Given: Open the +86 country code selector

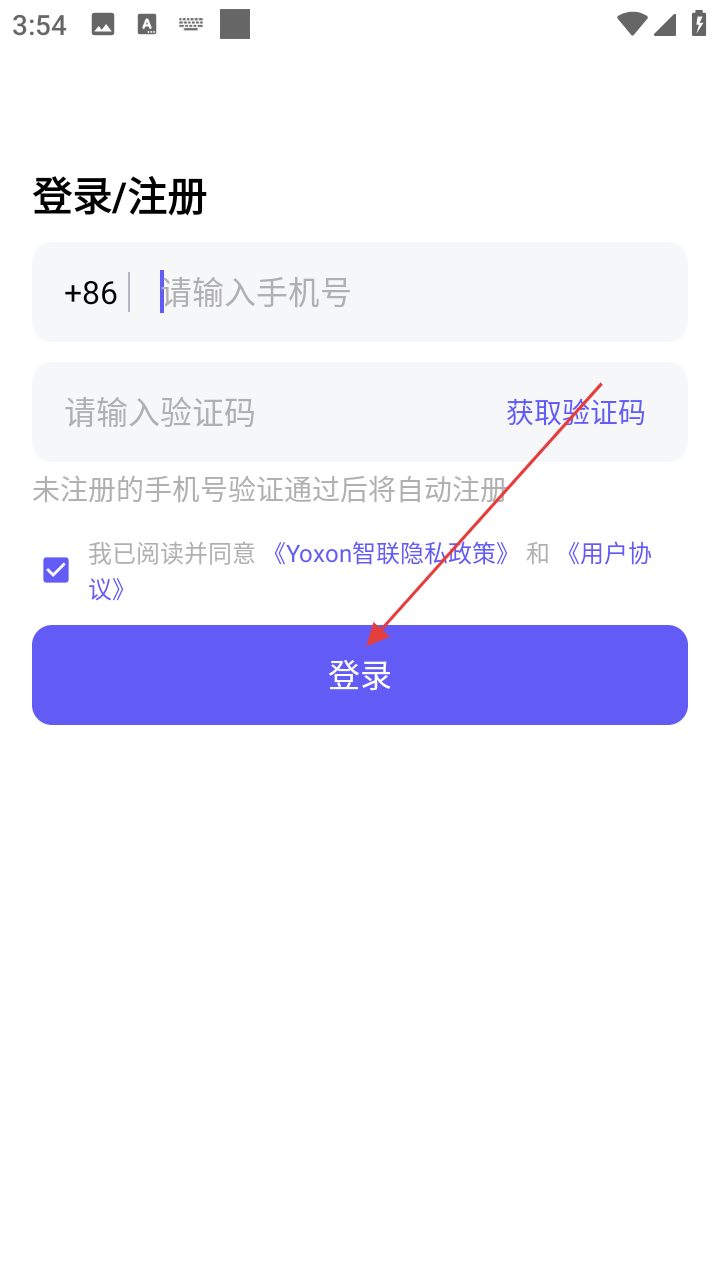Looking at the screenshot, I should click(90, 293).
